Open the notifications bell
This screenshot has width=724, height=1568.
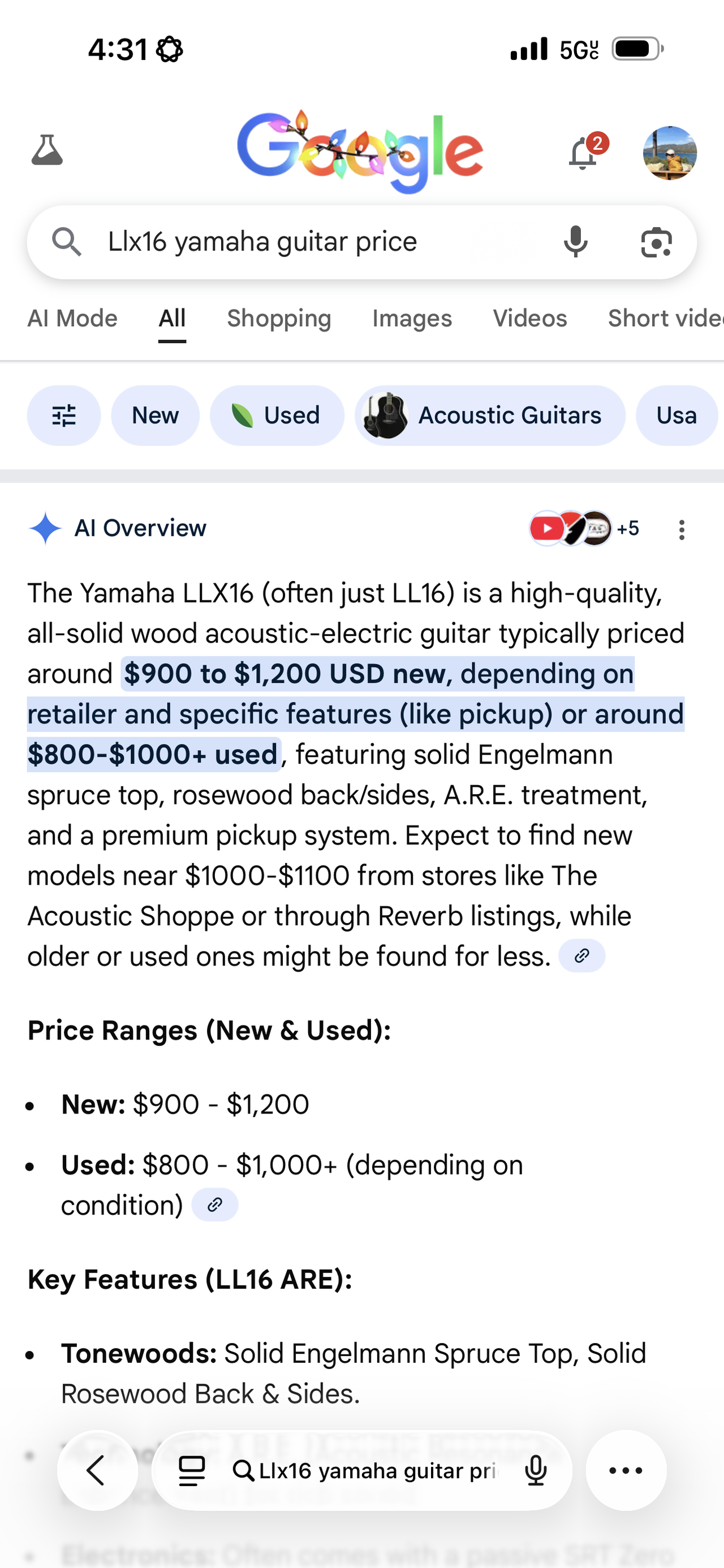click(x=583, y=153)
